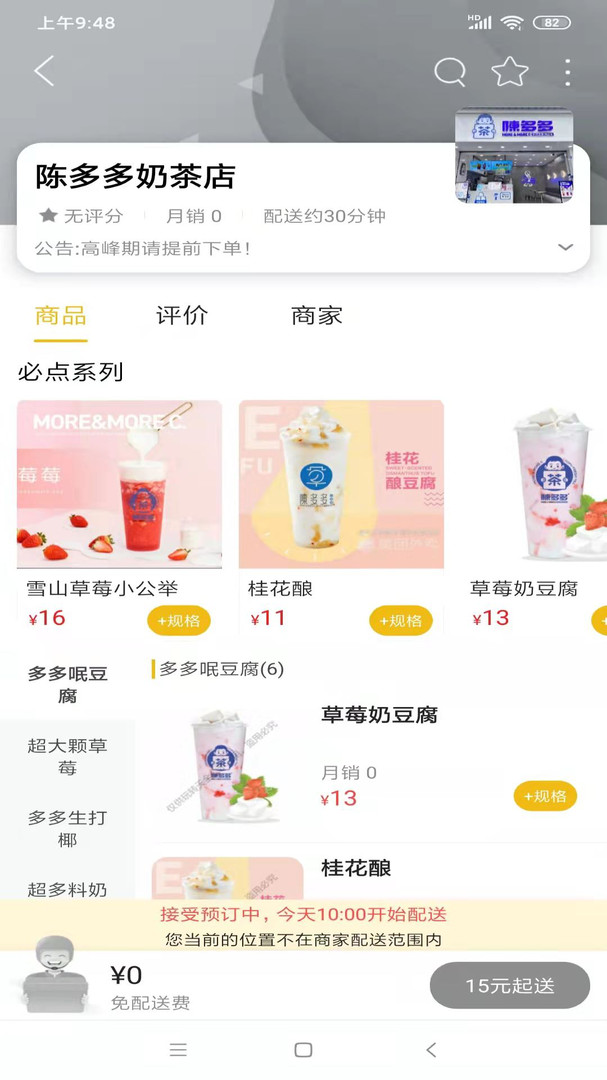Favorite this shop with the star icon

click(509, 71)
